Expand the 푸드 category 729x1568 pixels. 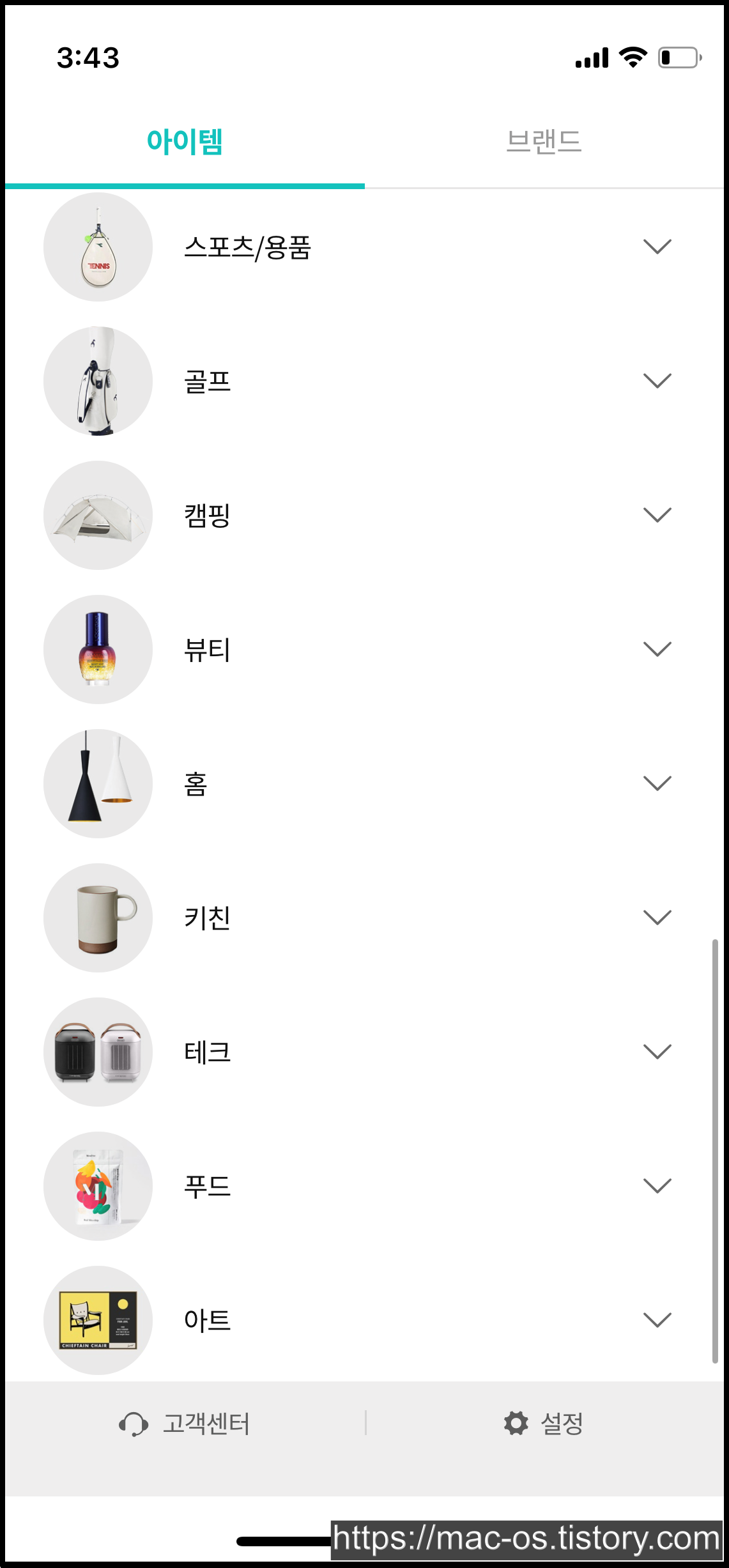[x=657, y=1186]
